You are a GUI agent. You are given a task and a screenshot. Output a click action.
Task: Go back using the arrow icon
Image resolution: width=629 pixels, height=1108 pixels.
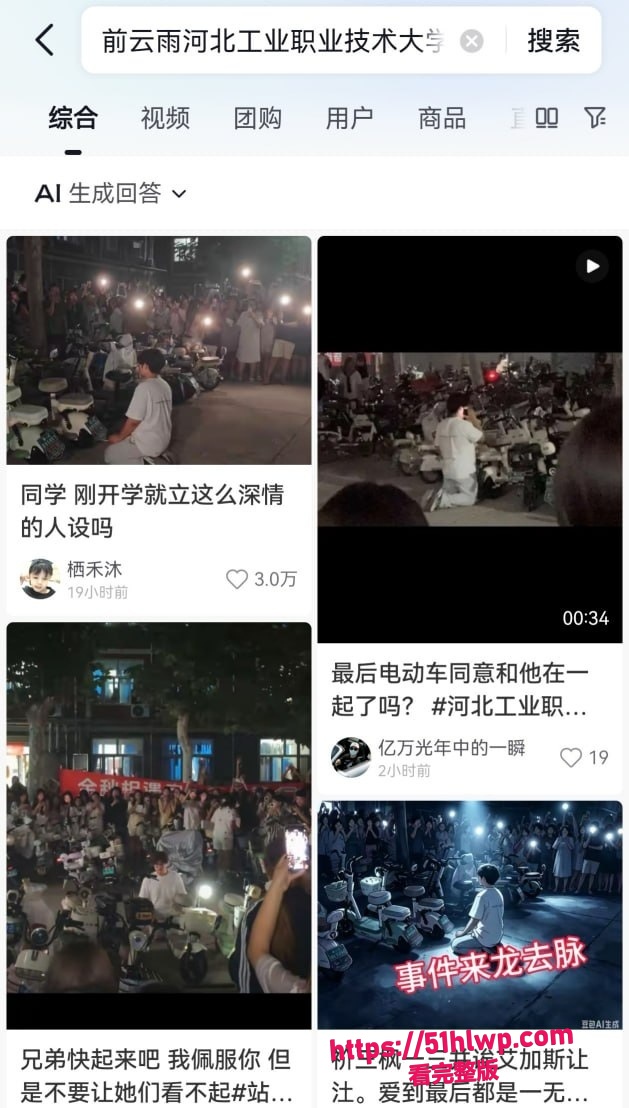pos(45,40)
